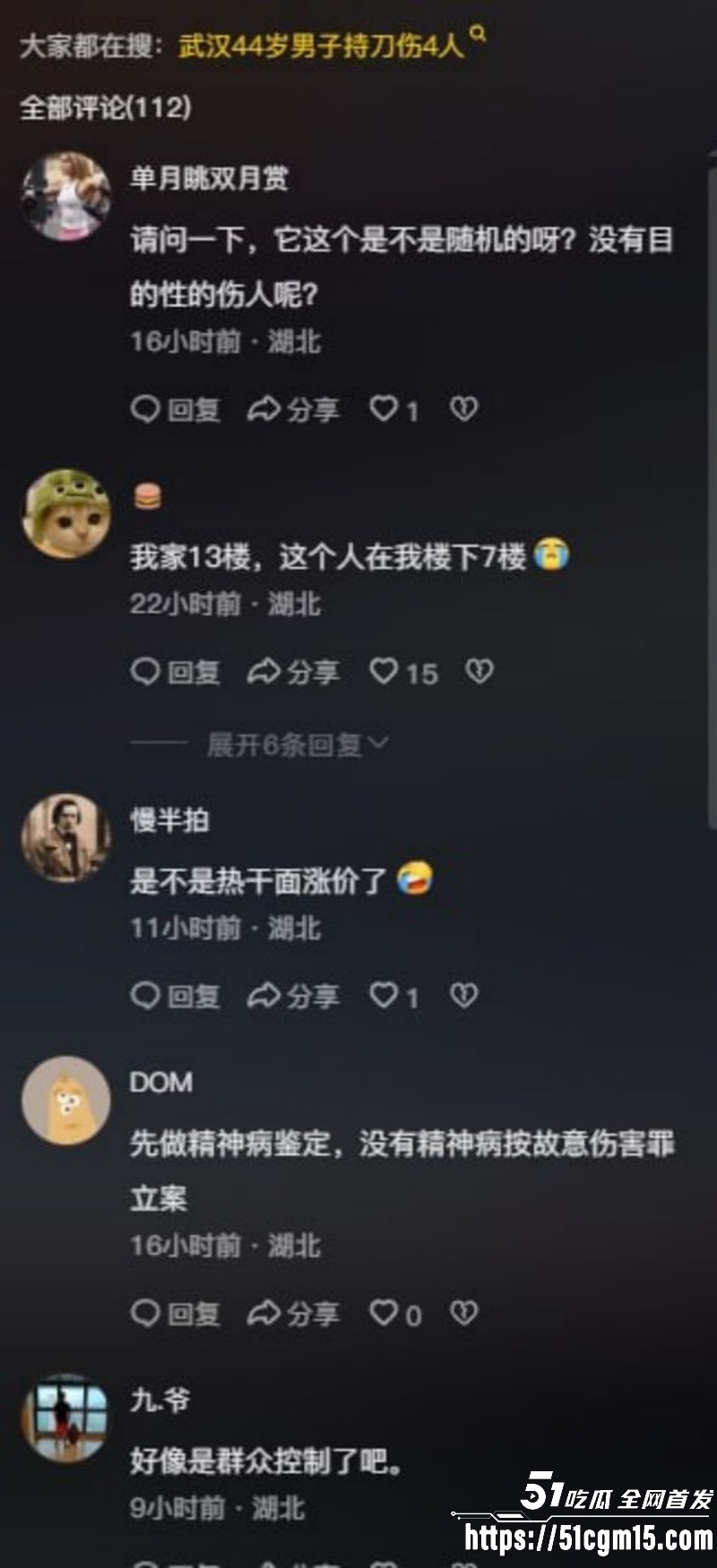The height and width of the screenshot is (1568, 717).
Task: Reply to 慢半拍's comment
Action: 176,996
